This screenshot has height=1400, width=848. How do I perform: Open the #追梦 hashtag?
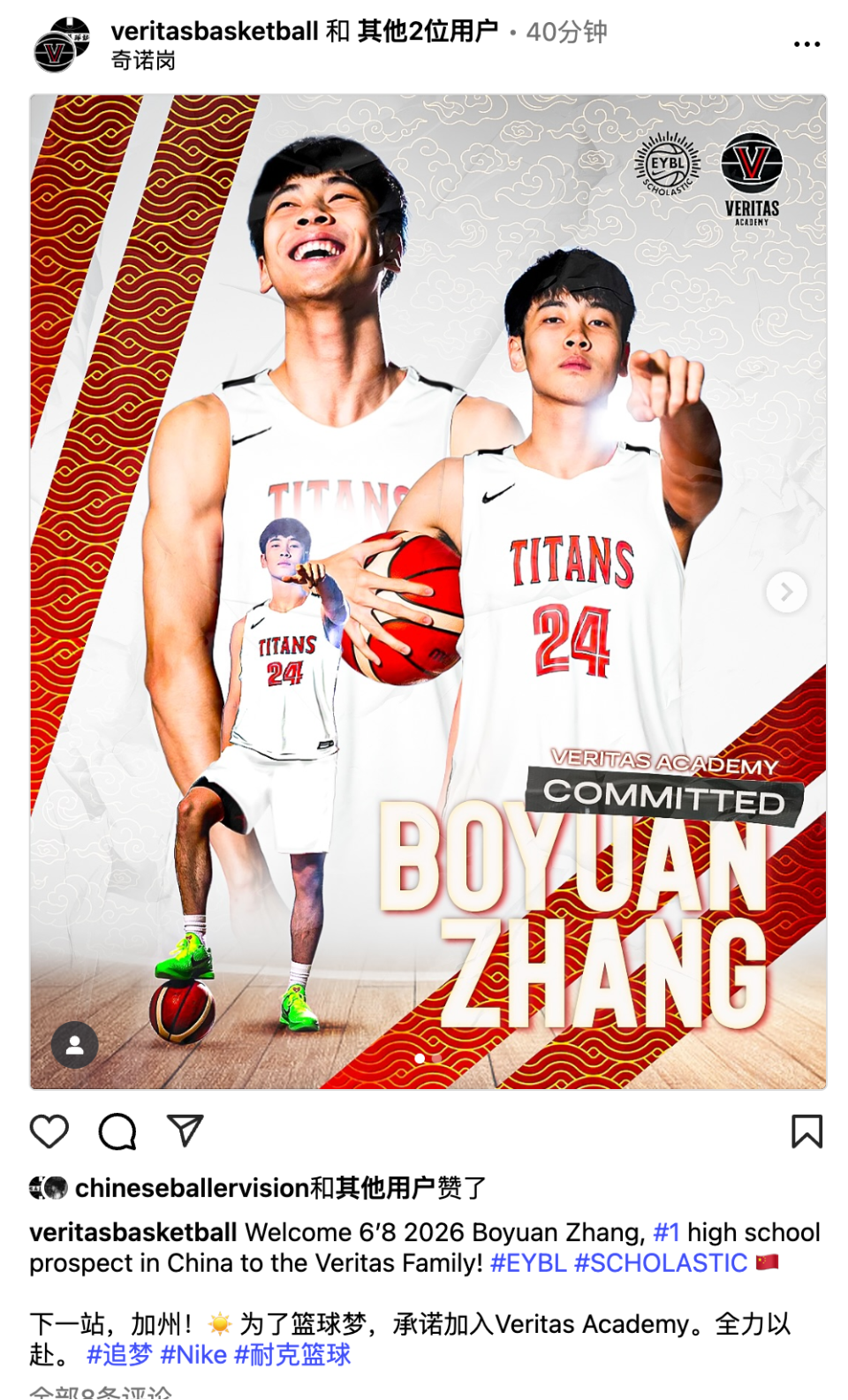point(119,1355)
